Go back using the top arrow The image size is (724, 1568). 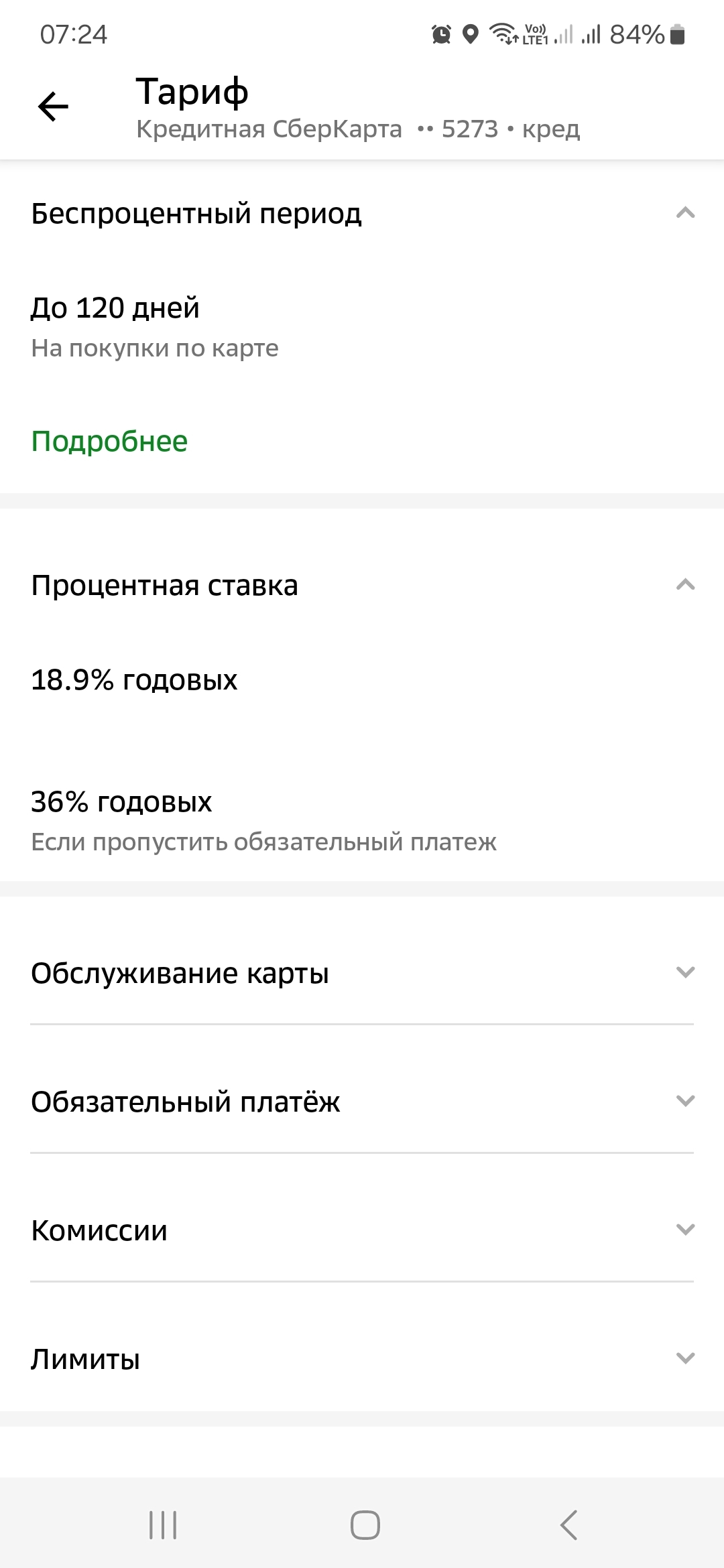pos(53,107)
